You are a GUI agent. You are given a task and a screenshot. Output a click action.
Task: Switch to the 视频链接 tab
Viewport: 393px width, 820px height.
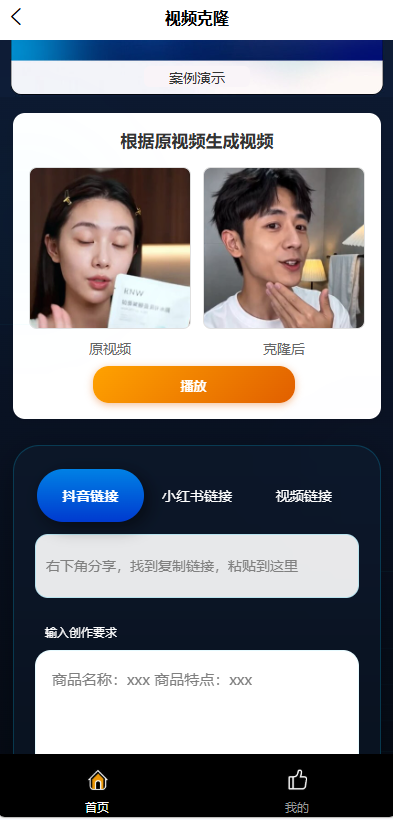[x=304, y=496]
